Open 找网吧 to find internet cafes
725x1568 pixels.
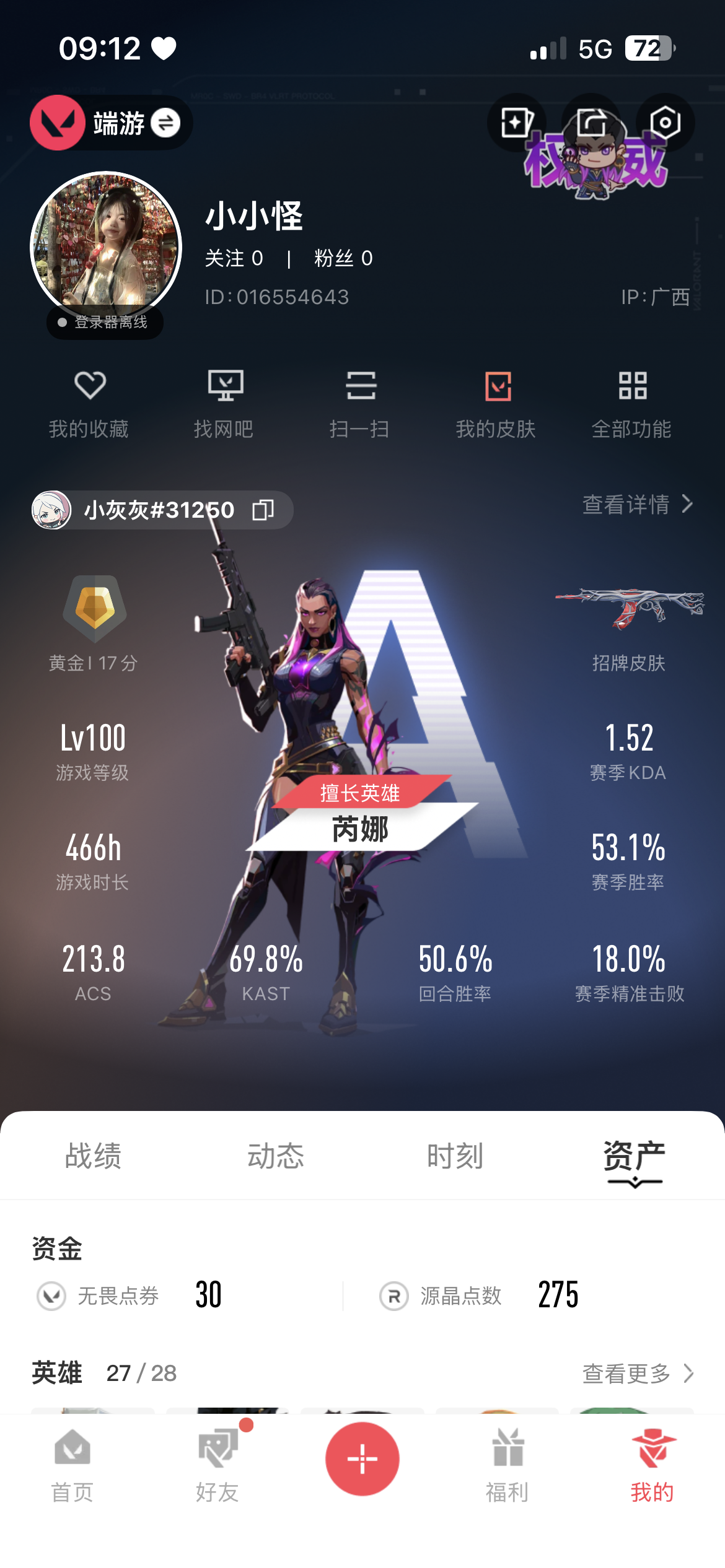click(x=224, y=403)
